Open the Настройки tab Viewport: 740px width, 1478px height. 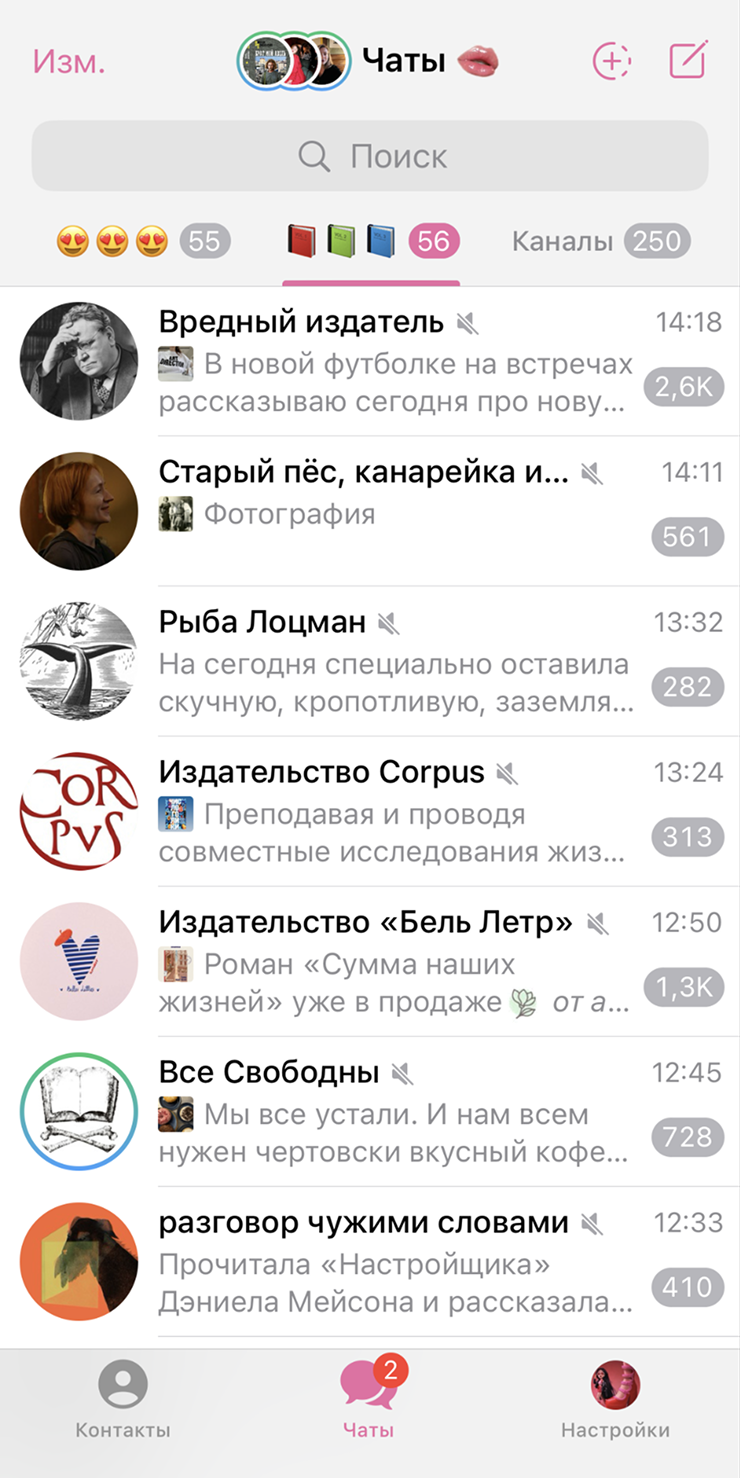615,1400
